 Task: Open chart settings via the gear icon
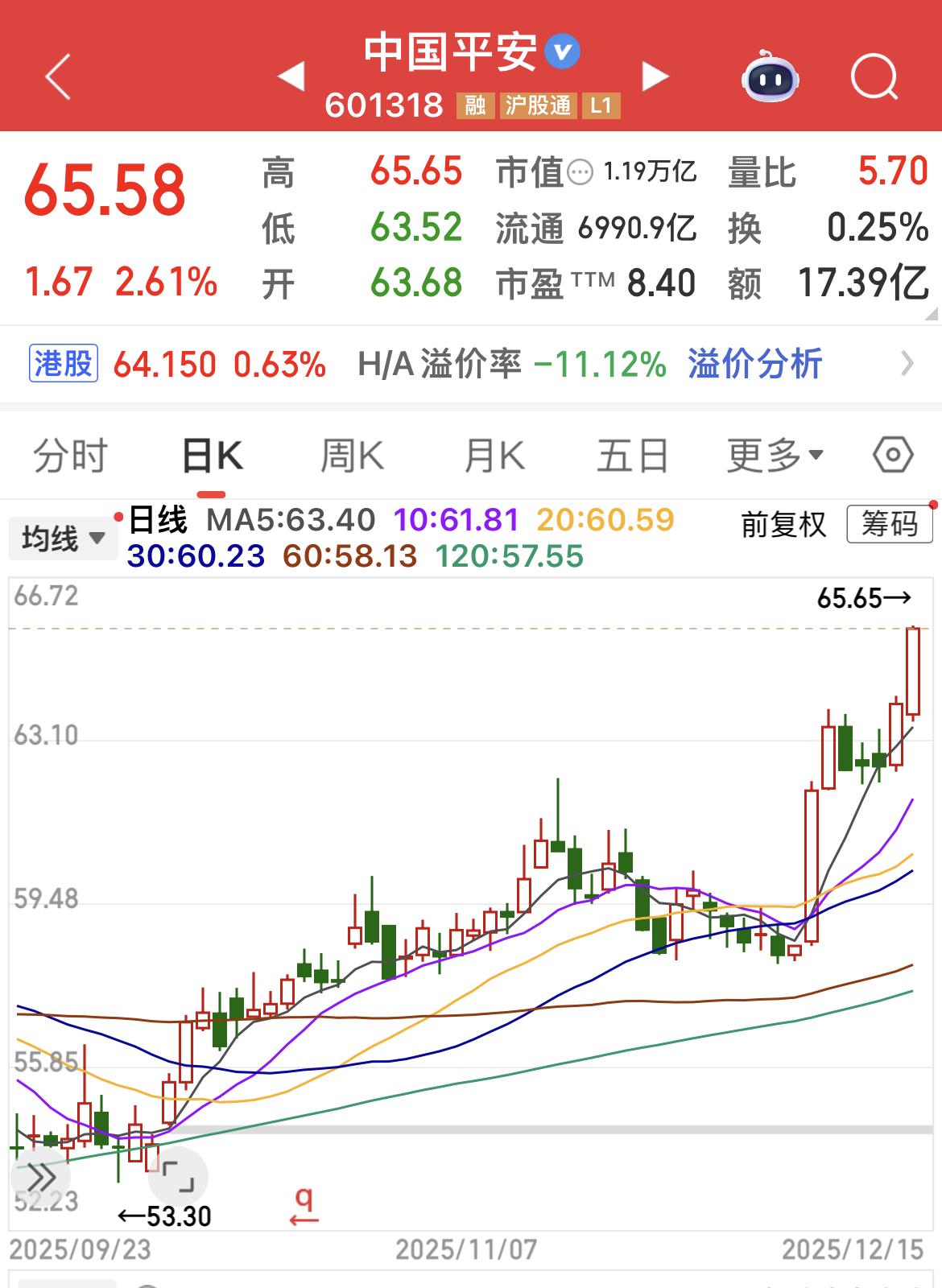point(892,455)
